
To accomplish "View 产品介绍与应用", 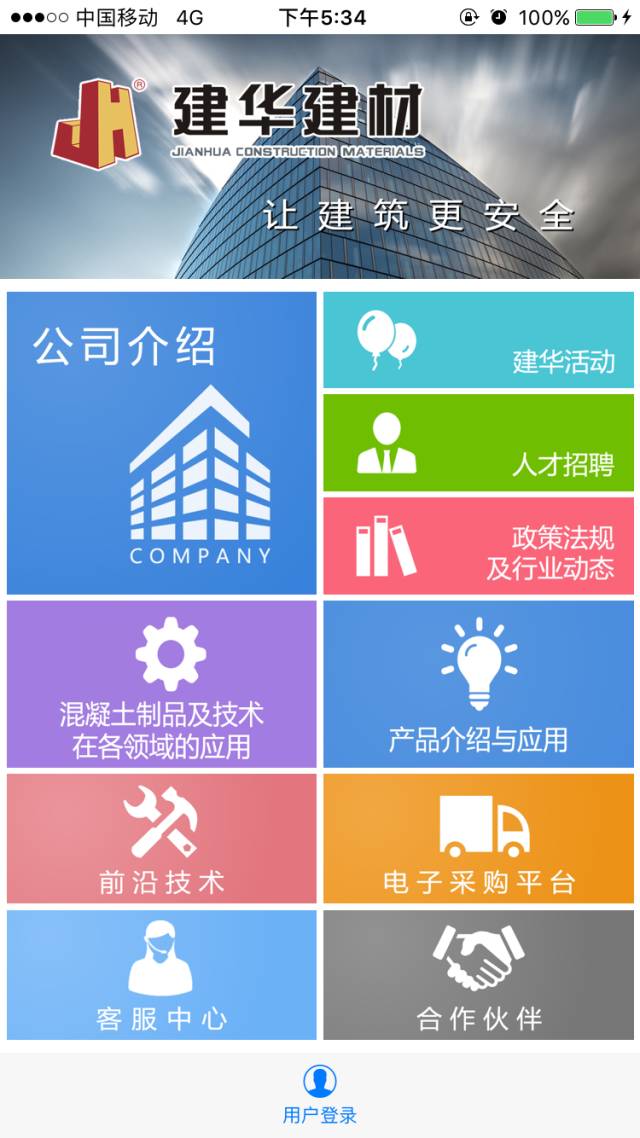I will point(478,684).
